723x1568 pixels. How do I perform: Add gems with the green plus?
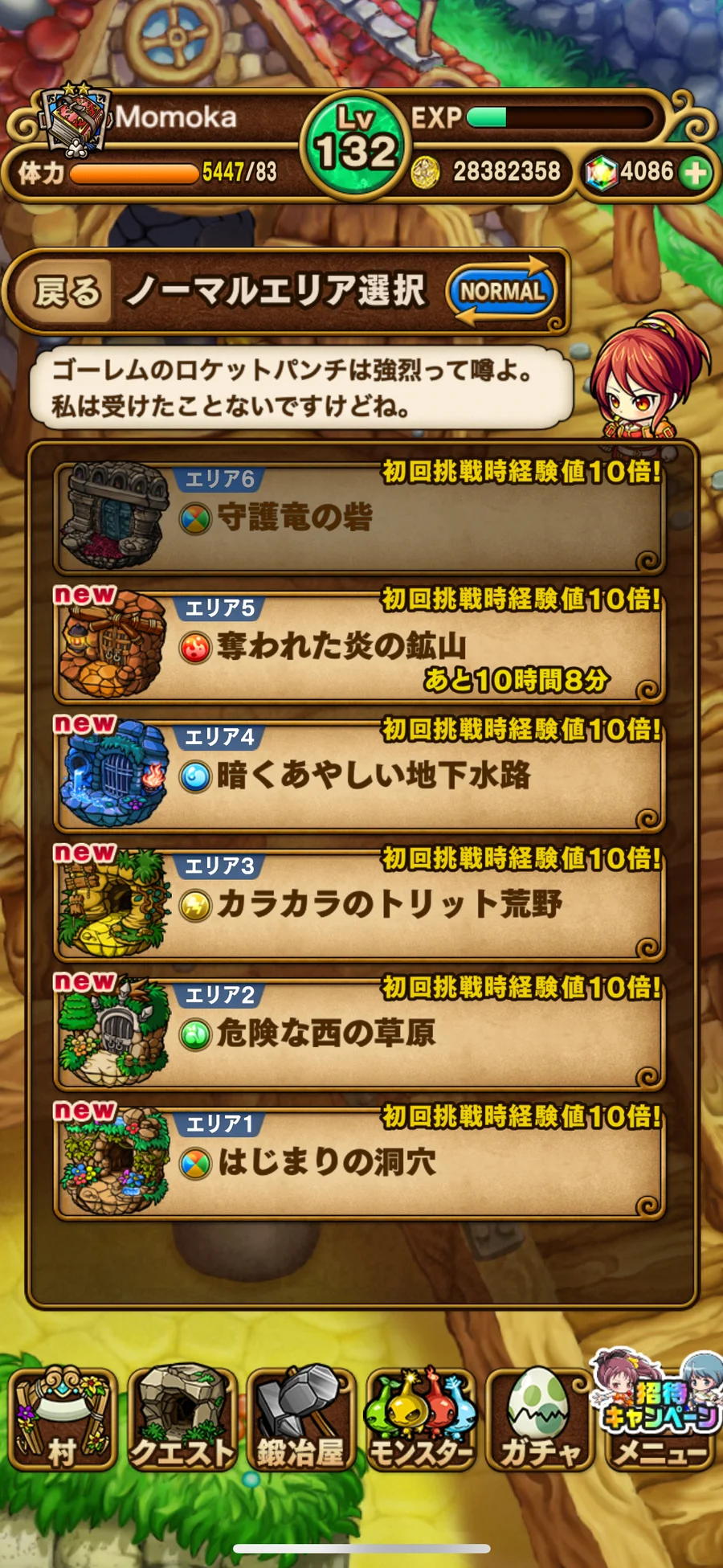click(x=696, y=172)
